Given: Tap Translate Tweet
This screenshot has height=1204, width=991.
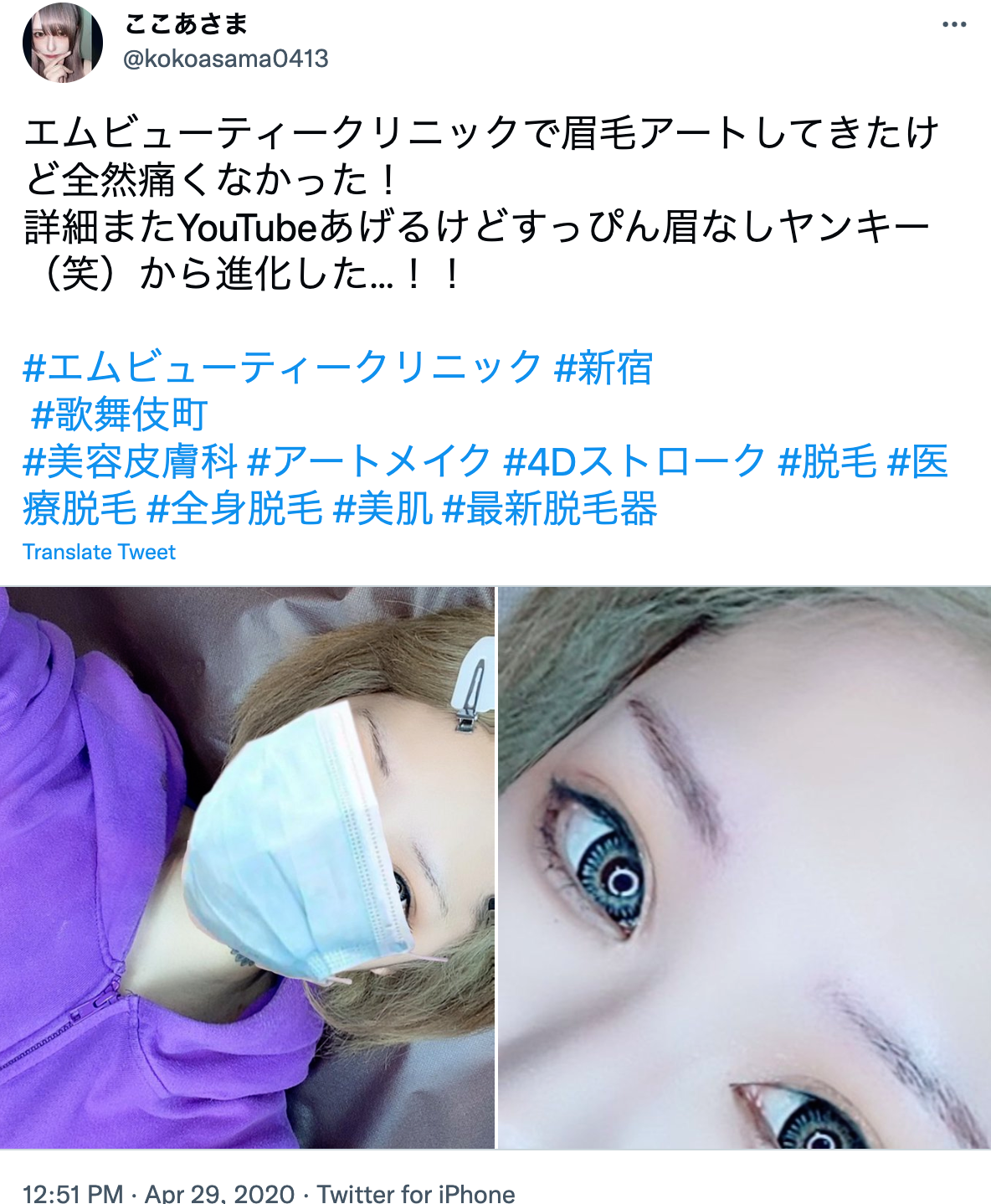Looking at the screenshot, I should tap(99, 553).
